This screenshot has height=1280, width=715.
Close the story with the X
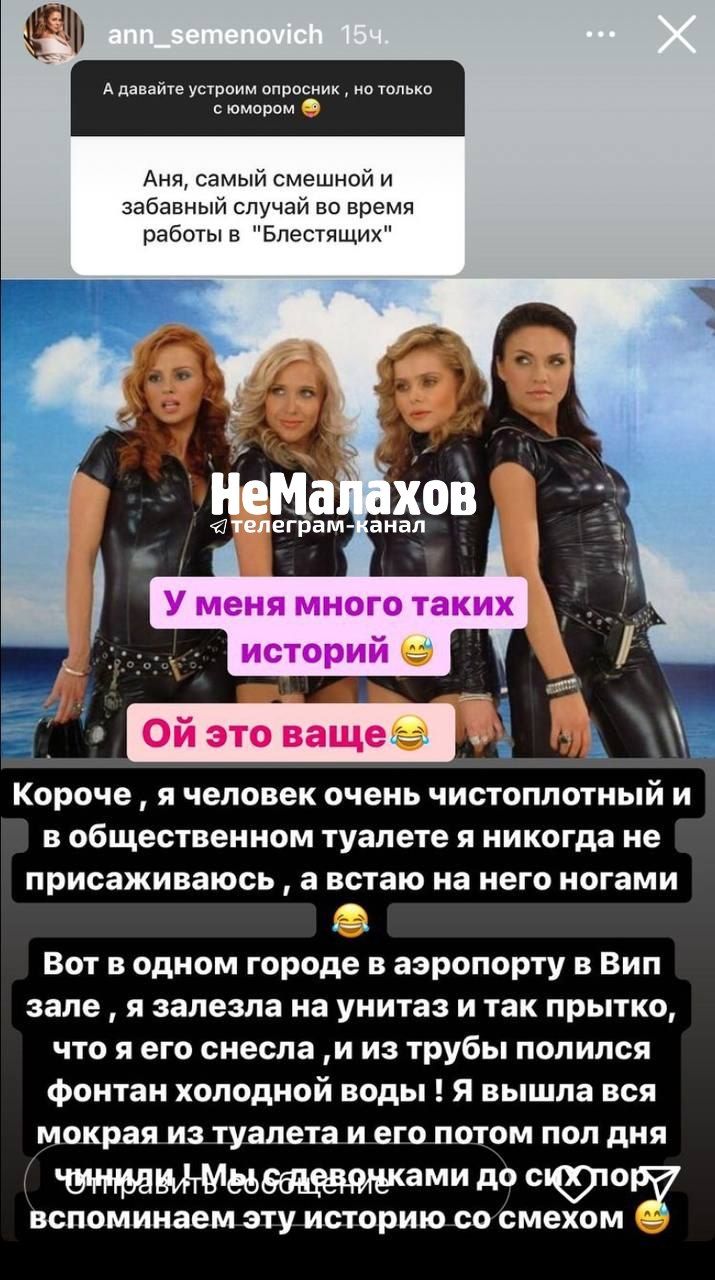click(676, 35)
